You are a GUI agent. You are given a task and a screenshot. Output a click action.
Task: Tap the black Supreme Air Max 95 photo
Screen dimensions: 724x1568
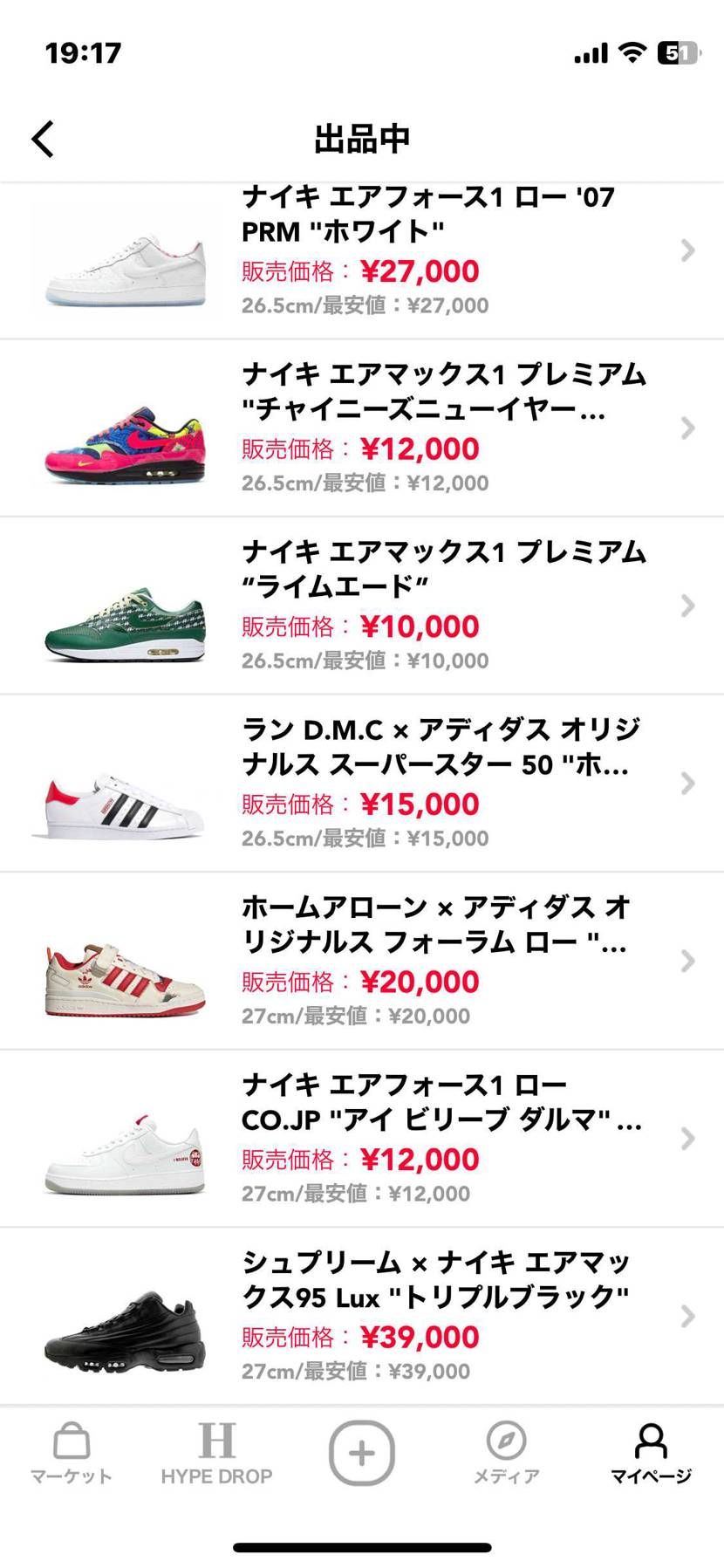coord(122,1331)
